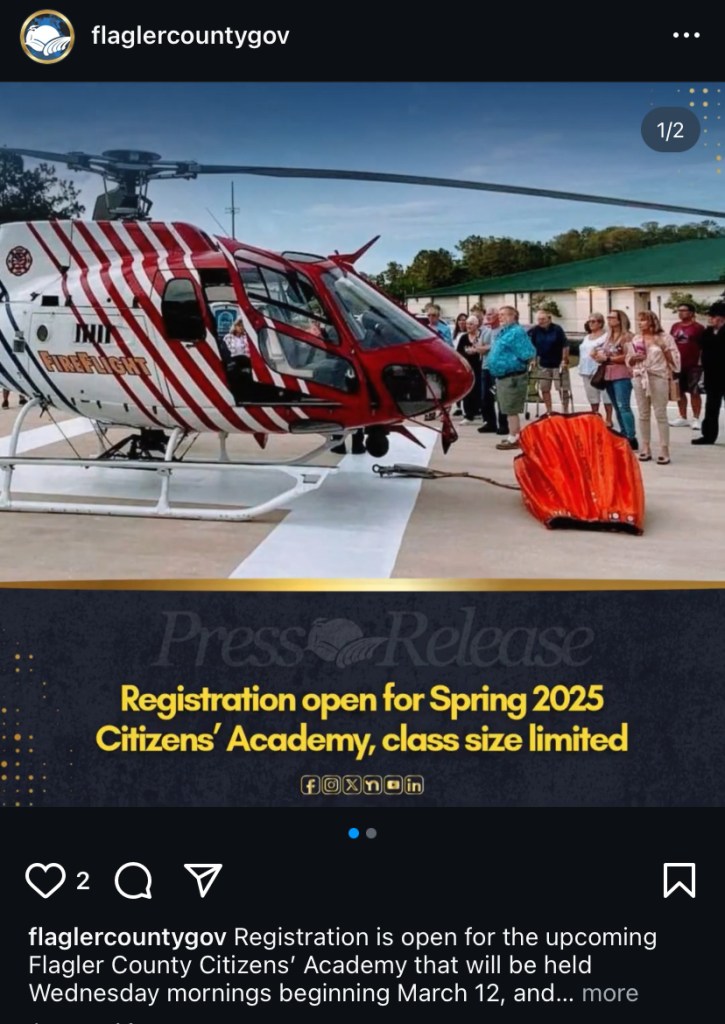
Task: Open the flaglercountygov username in post header
Action: pyautogui.click(x=190, y=37)
